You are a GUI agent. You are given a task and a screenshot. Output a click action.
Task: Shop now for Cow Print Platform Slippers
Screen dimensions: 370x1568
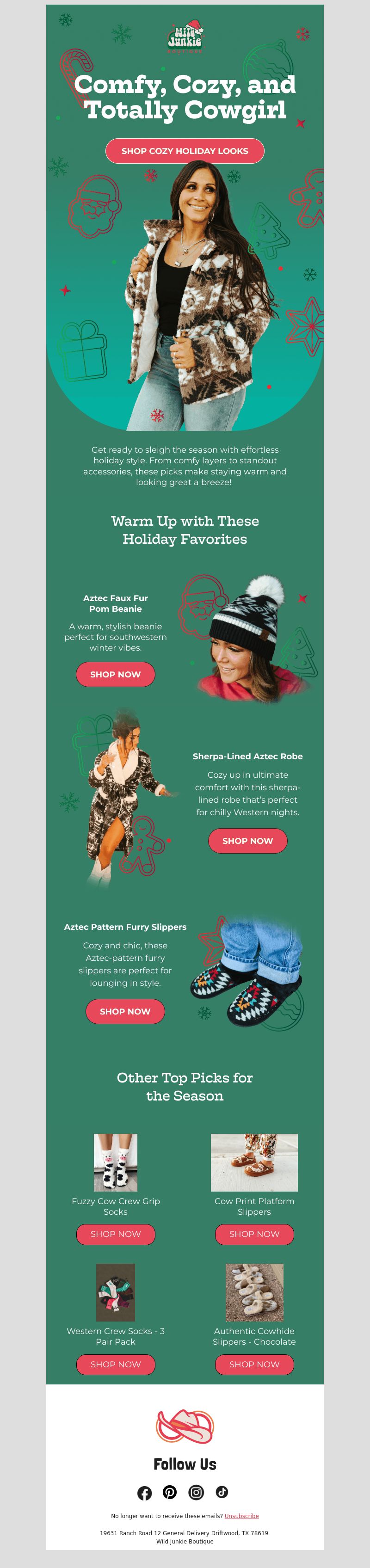254,1234
